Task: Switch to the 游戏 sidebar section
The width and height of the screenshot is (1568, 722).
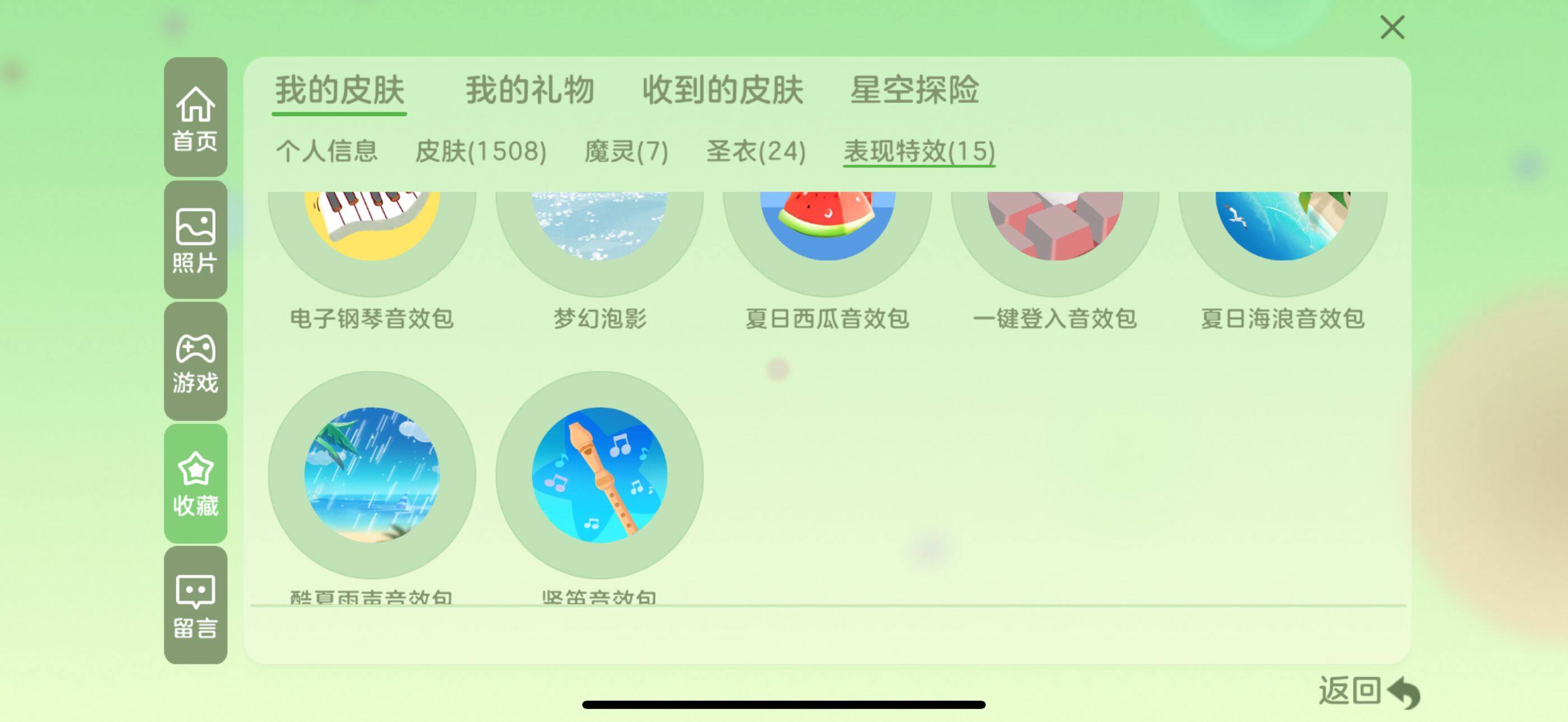Action: [195, 362]
